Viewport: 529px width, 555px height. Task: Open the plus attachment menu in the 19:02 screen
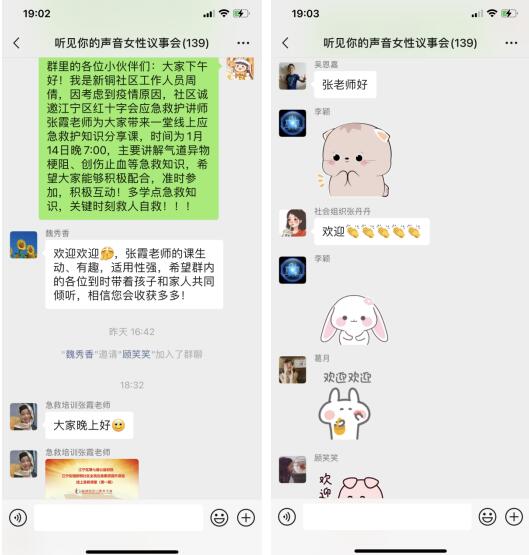click(x=246, y=517)
